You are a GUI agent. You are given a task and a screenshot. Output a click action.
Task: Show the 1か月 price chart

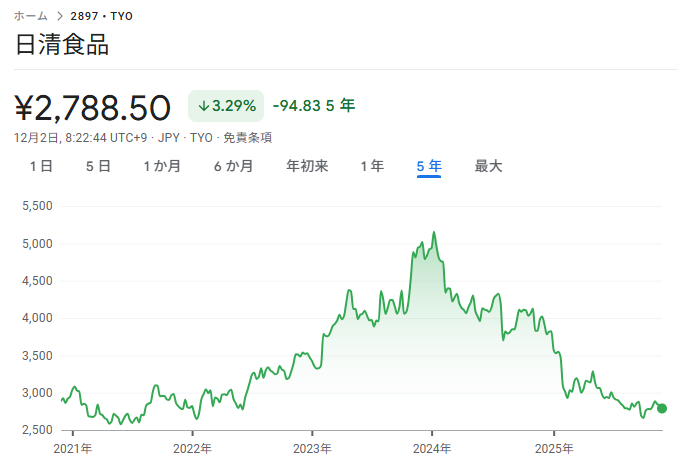162,166
